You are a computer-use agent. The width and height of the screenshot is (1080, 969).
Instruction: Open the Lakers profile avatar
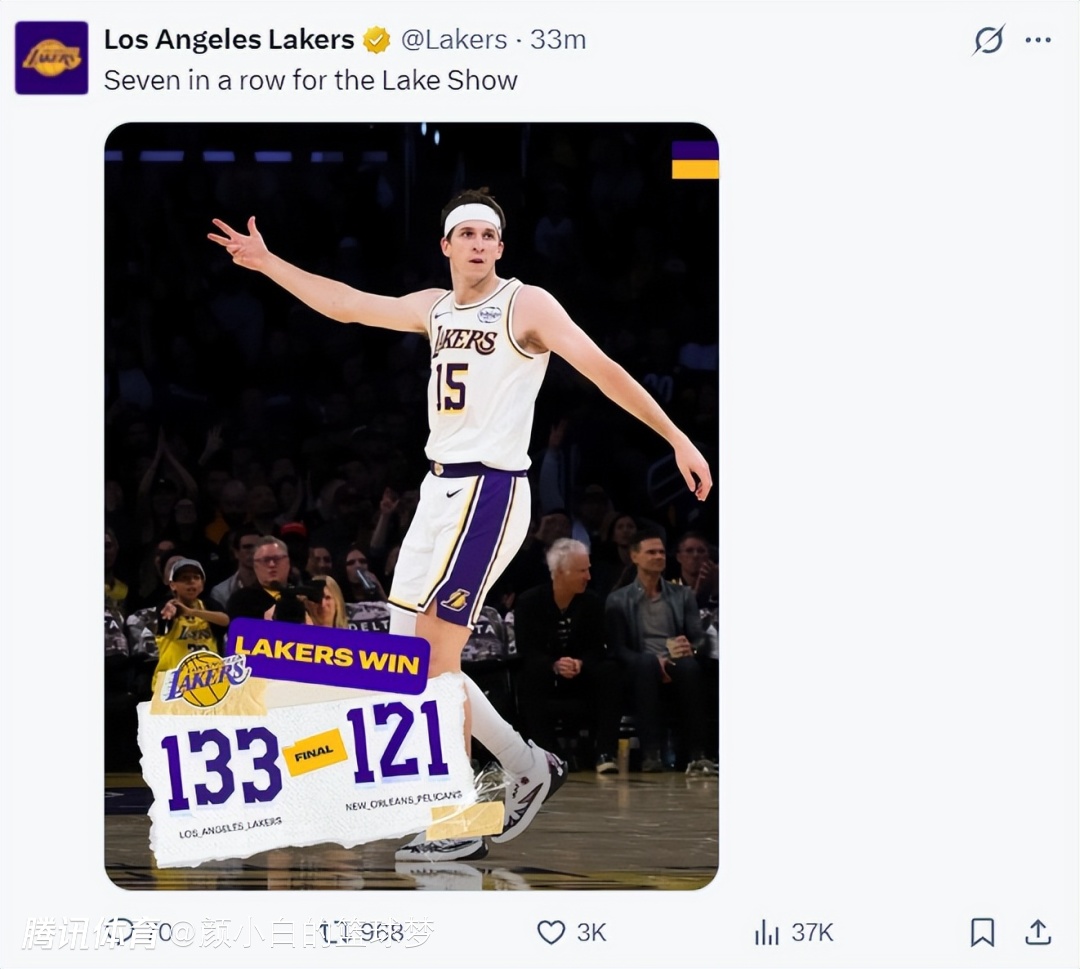(51, 58)
